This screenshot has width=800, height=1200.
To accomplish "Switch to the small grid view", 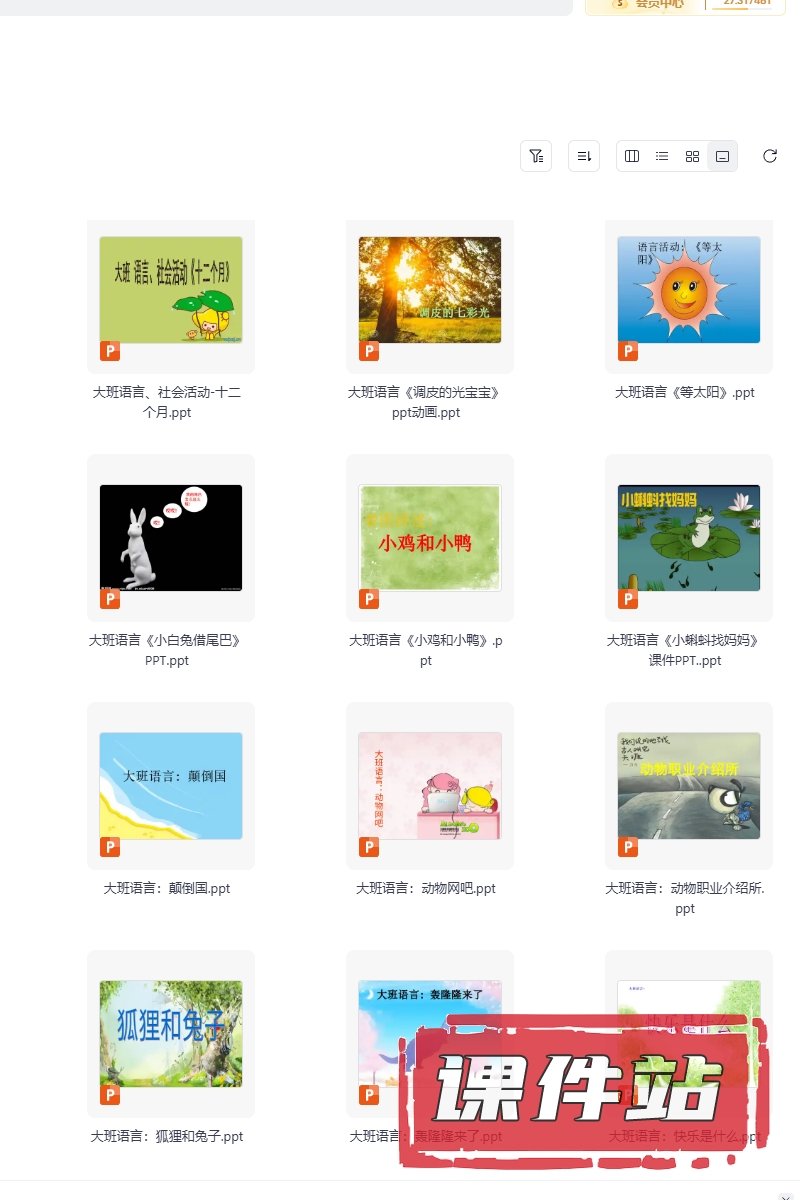I will 692,156.
